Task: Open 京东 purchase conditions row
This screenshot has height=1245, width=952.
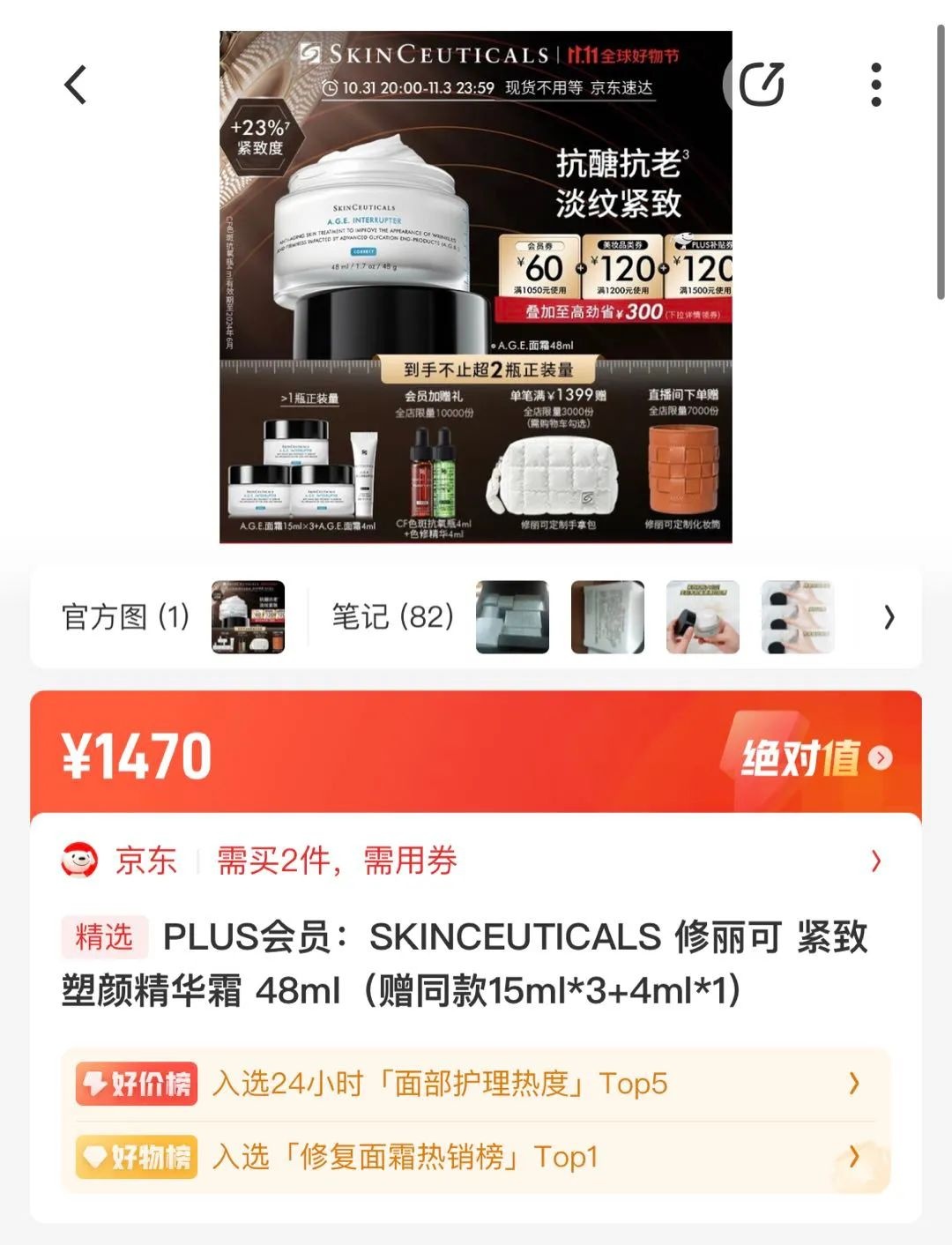Action: 476,861
